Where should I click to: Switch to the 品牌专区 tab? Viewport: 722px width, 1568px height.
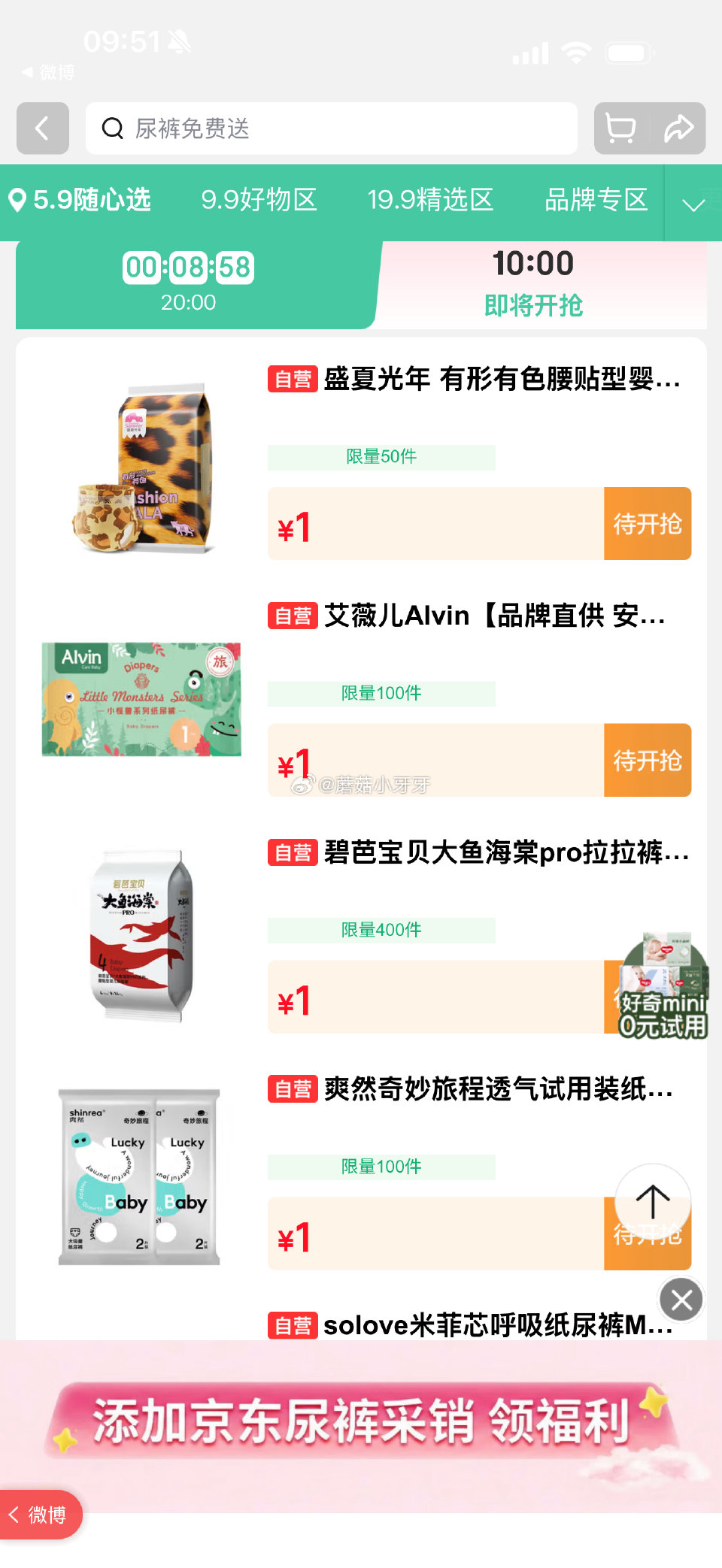coord(596,201)
